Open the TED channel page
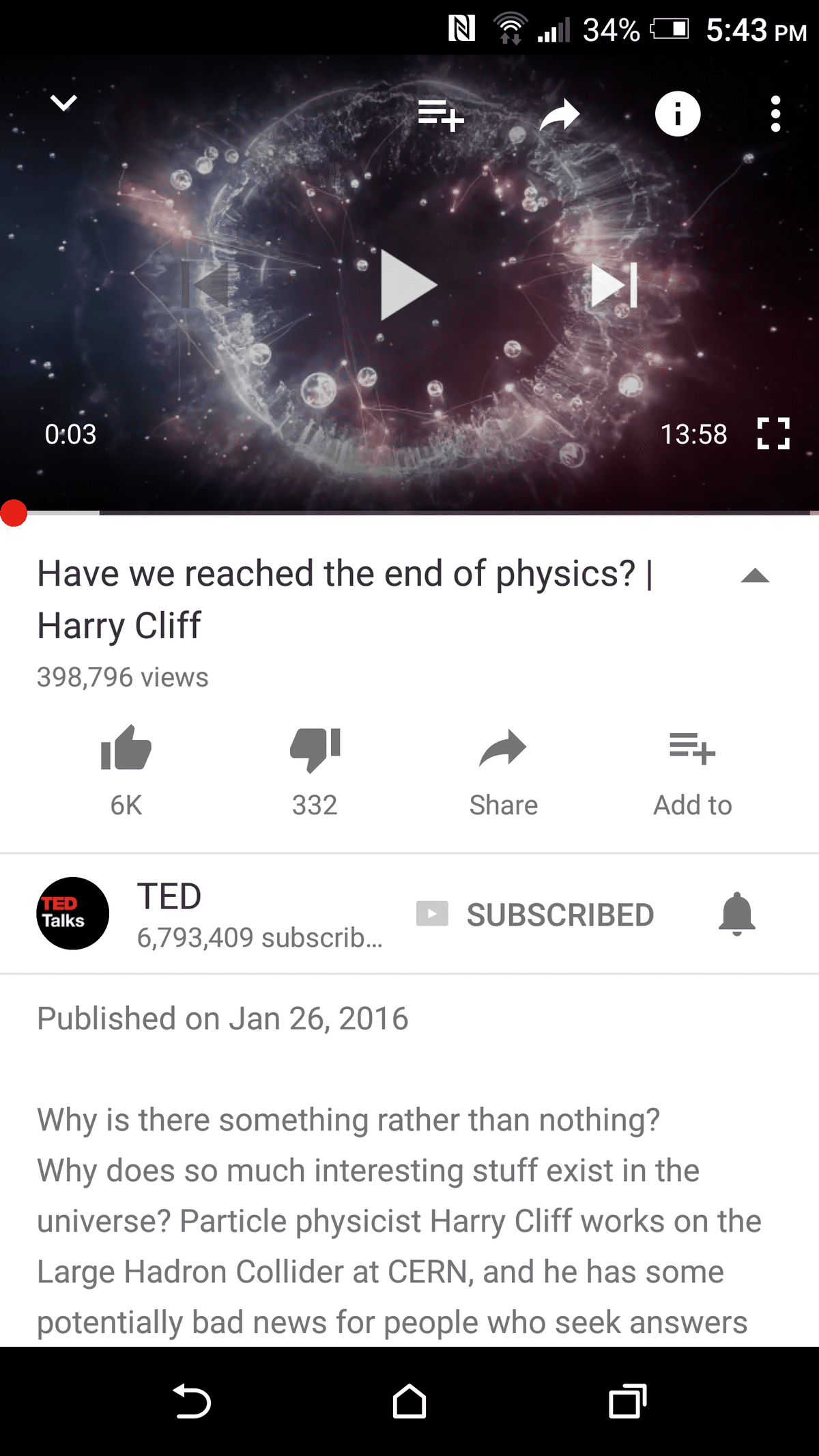The height and width of the screenshot is (1456, 819). 73,913
